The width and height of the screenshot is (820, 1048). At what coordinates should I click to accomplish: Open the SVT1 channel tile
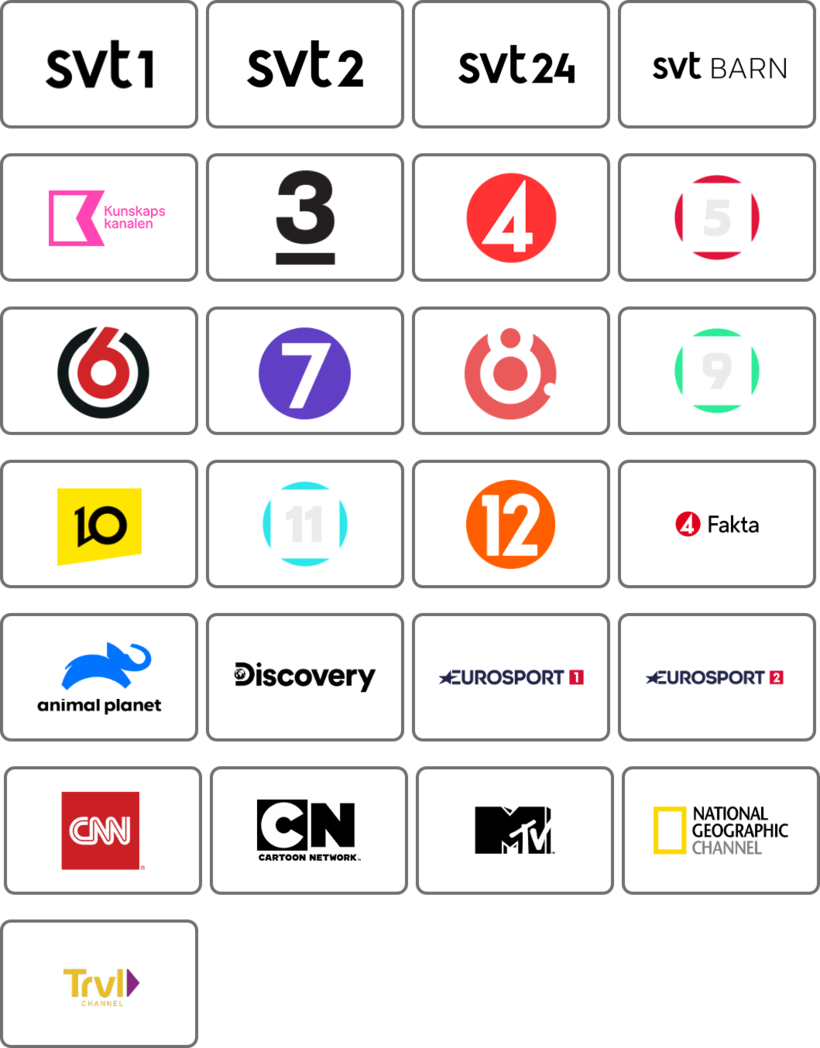click(99, 65)
